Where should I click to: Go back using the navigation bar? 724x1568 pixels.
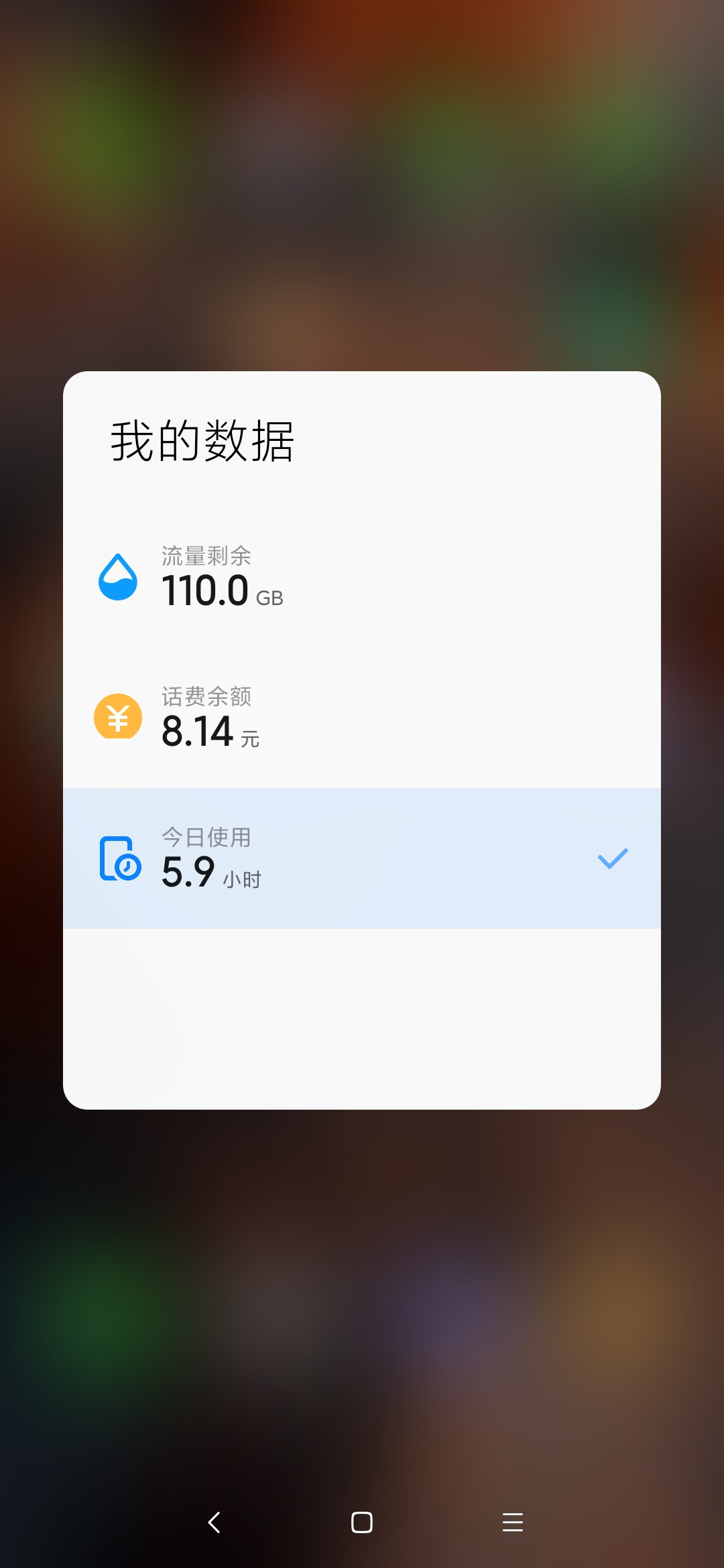point(215,1522)
